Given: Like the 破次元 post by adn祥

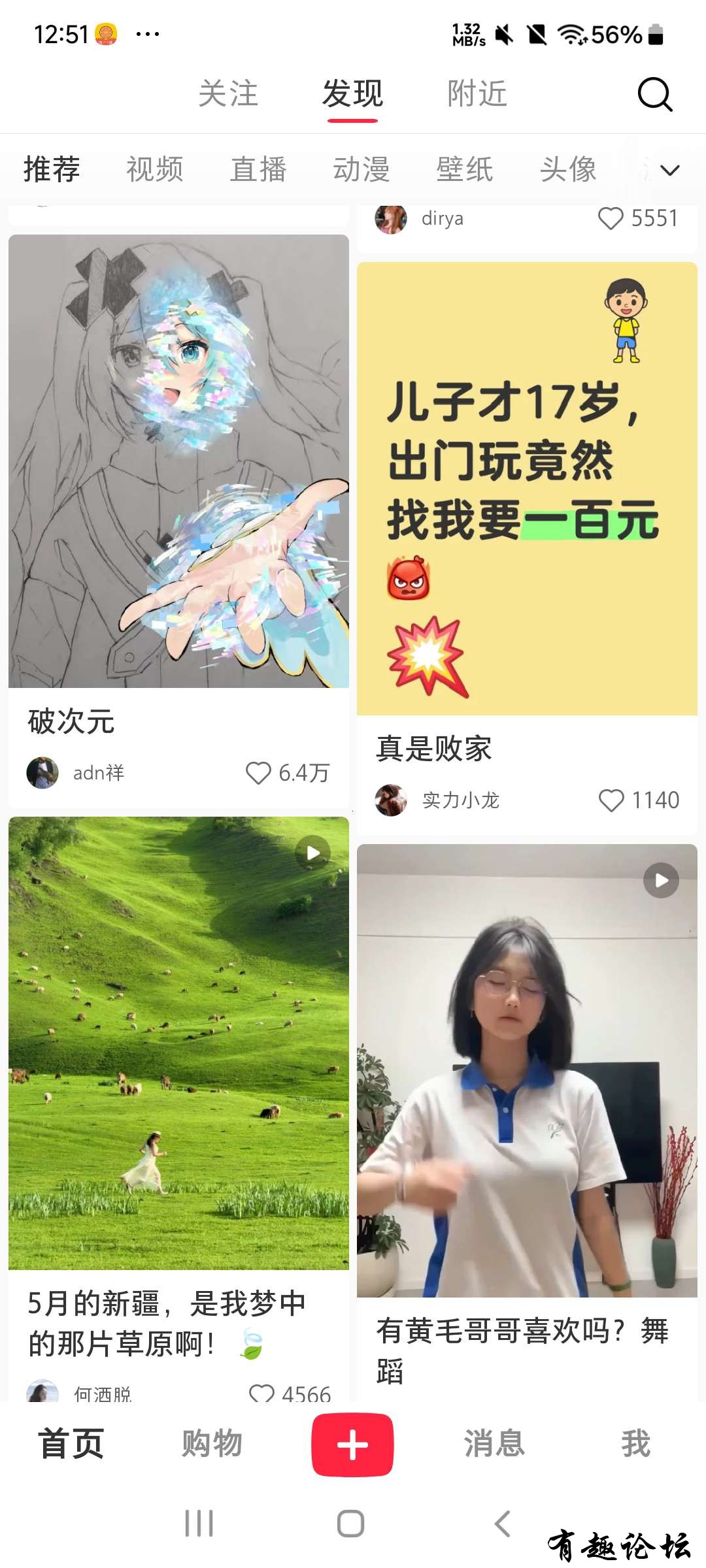Looking at the screenshot, I should point(258,773).
